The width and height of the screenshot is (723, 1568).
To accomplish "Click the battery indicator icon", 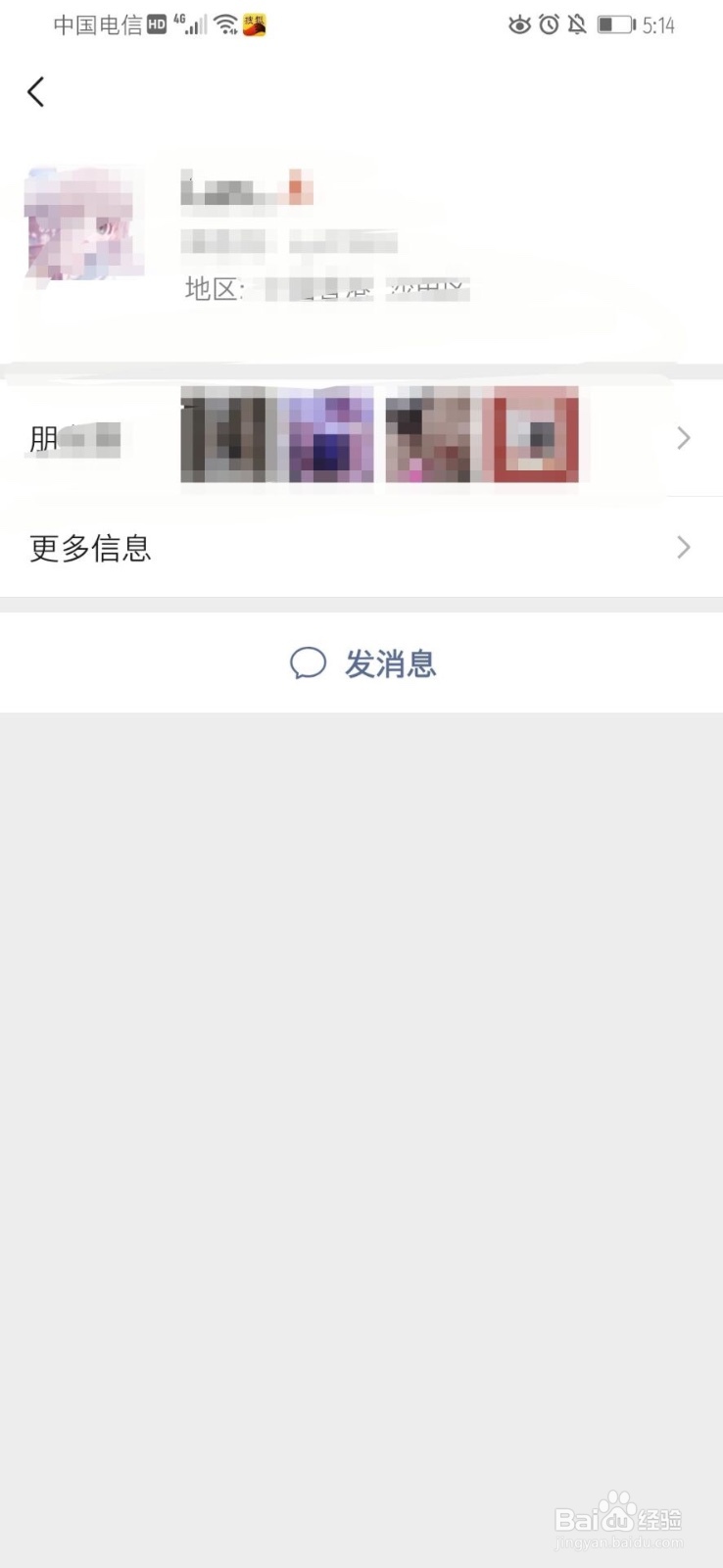I will pos(617,24).
